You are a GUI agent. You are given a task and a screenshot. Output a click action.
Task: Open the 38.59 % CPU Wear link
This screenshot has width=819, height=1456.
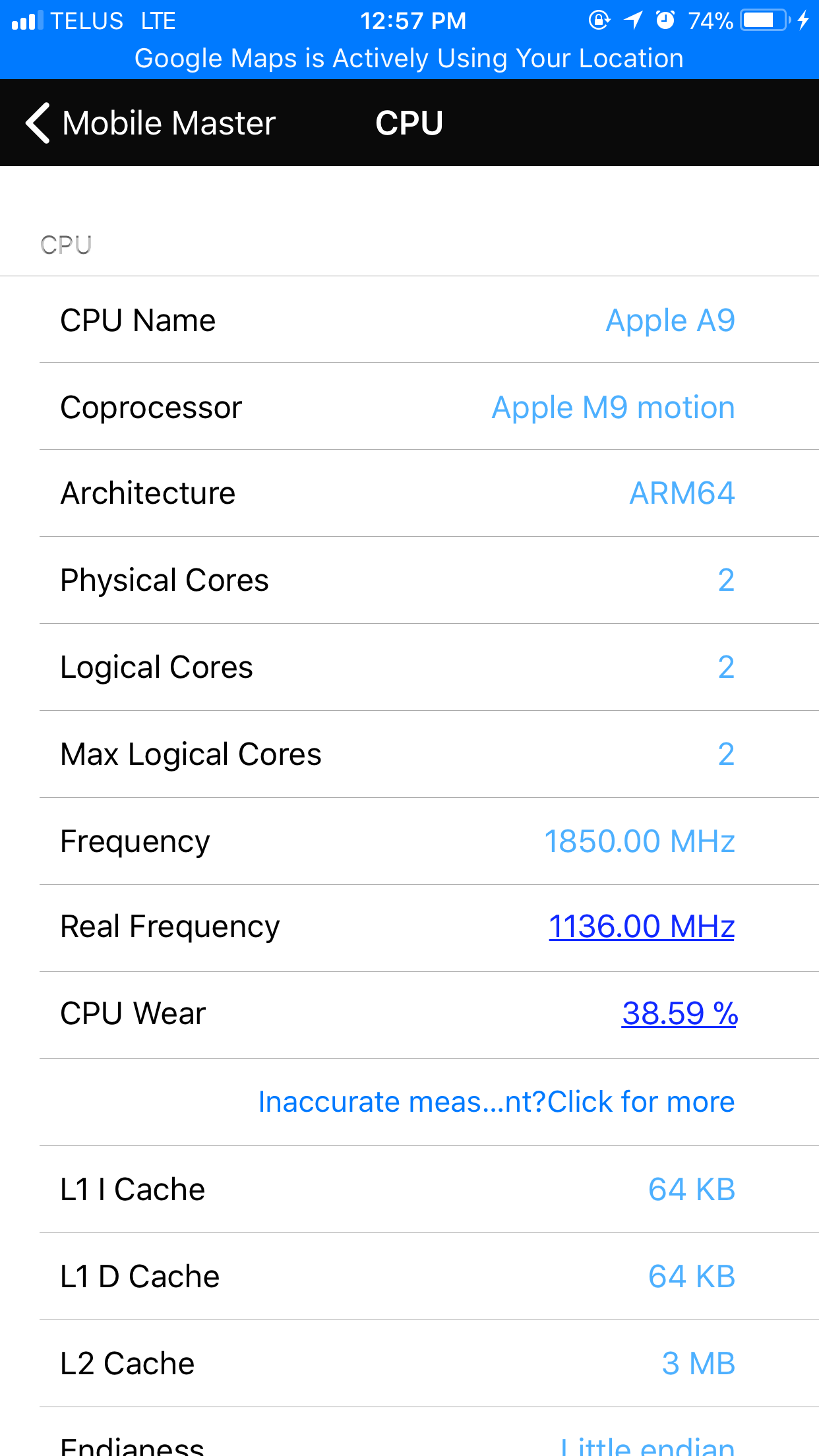click(x=679, y=1014)
